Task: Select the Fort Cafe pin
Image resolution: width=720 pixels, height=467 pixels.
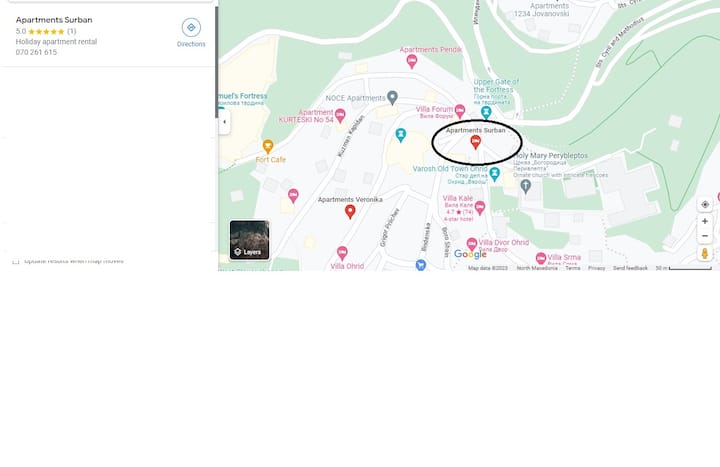Action: (x=268, y=147)
